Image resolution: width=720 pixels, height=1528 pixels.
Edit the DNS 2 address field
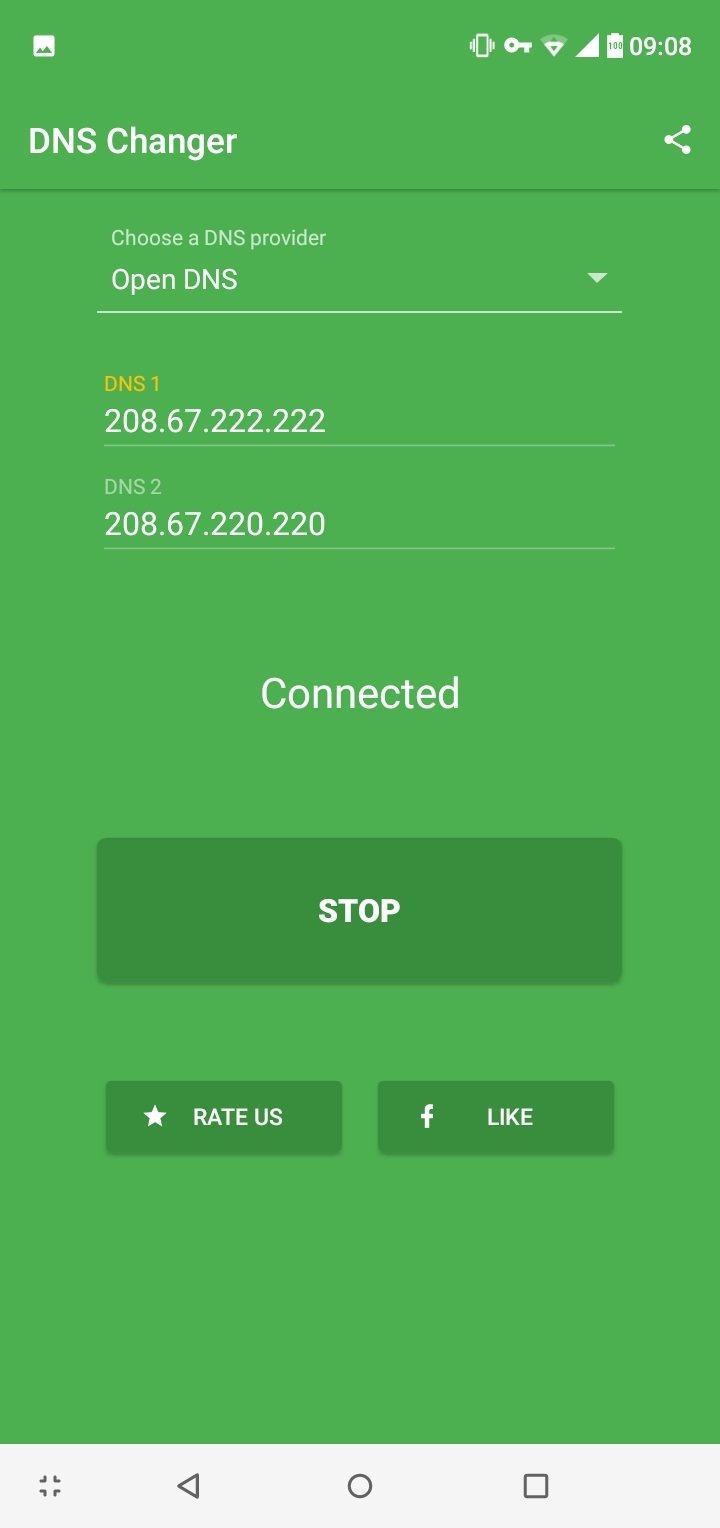tap(359, 524)
